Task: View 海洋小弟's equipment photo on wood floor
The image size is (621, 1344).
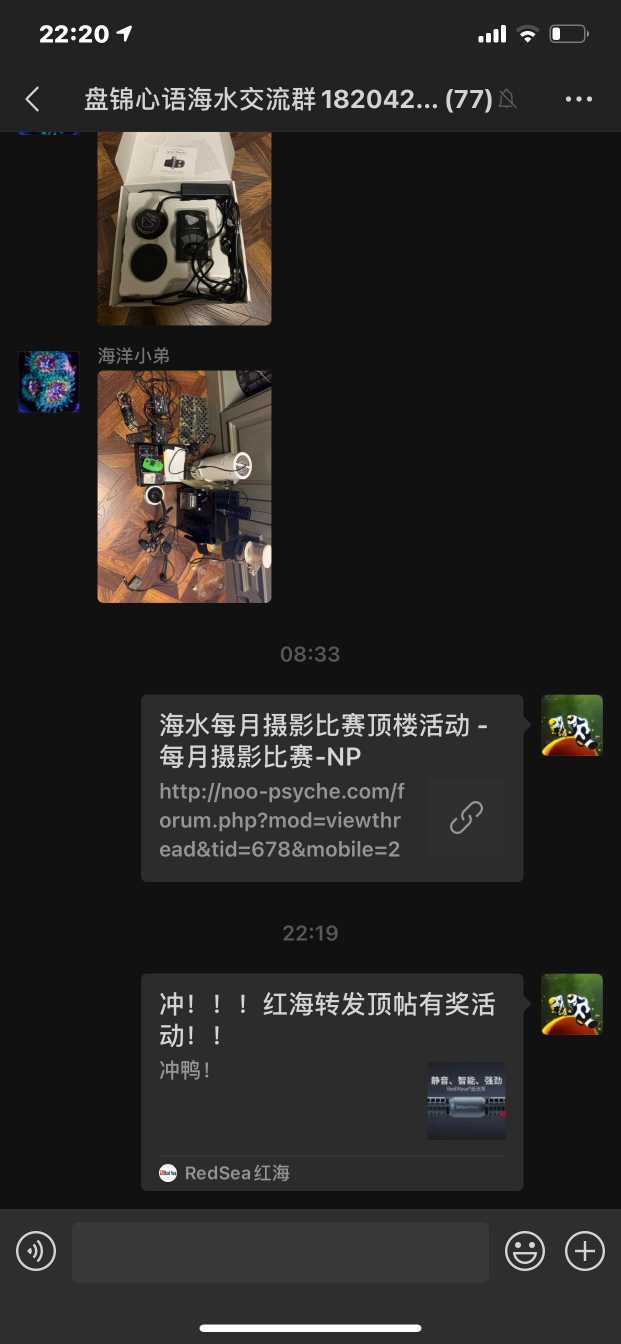Action: 184,486
